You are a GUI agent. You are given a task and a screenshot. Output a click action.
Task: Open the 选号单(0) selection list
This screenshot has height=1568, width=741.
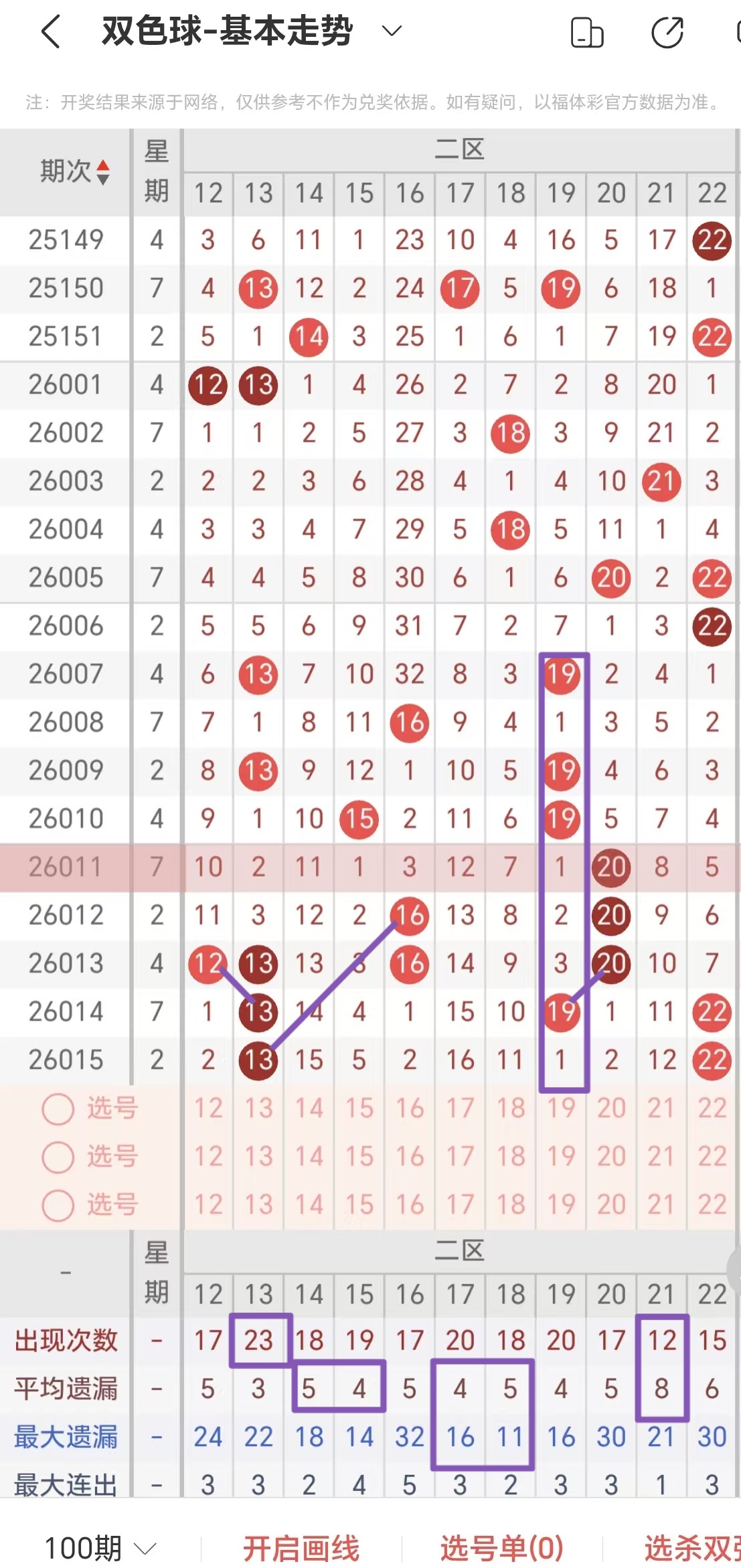(x=502, y=1548)
